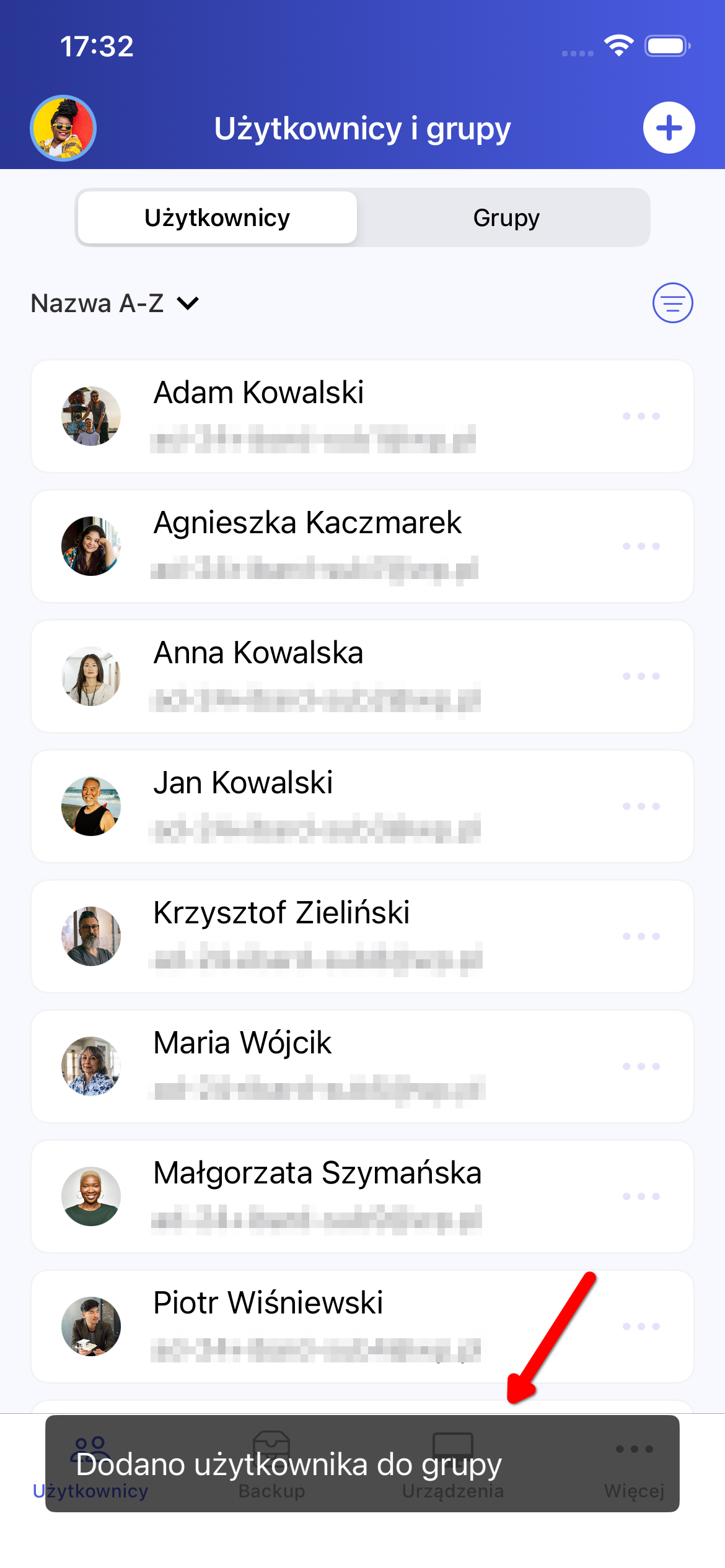The image size is (725, 1568).
Task: Open the Więcej tab
Action: [634, 1465]
